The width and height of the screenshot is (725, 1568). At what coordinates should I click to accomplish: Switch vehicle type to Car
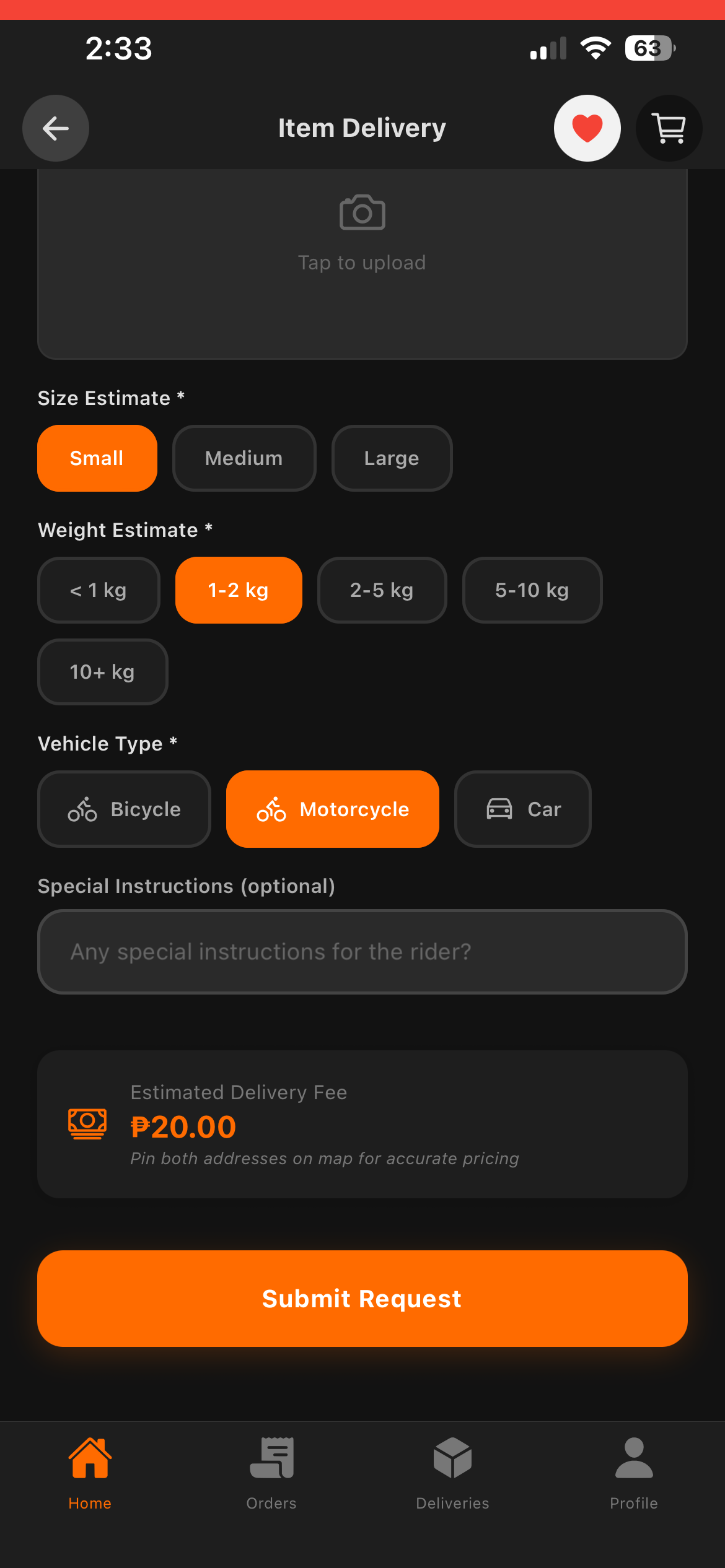[x=523, y=809]
